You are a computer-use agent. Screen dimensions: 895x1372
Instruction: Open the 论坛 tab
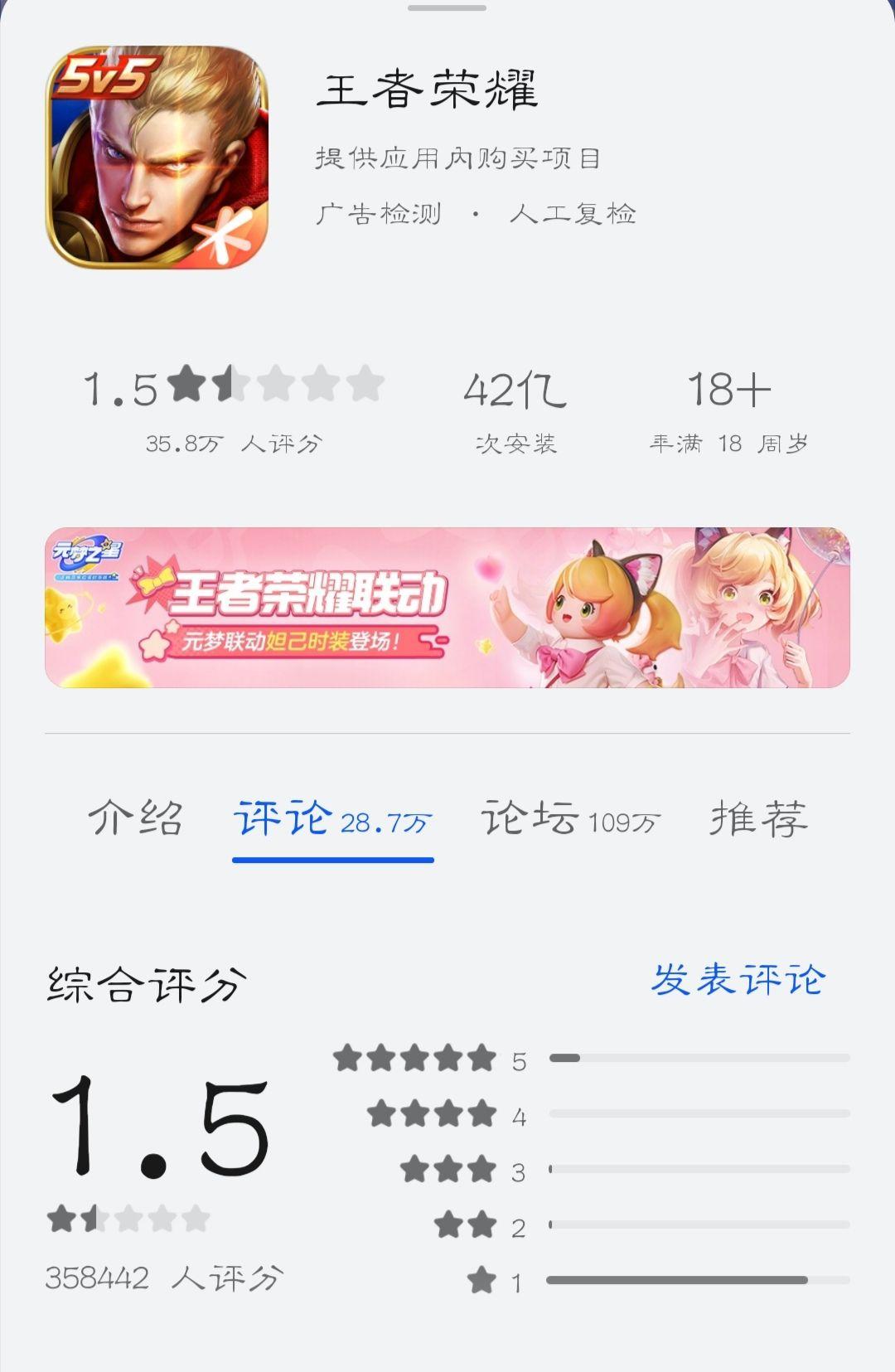570,819
